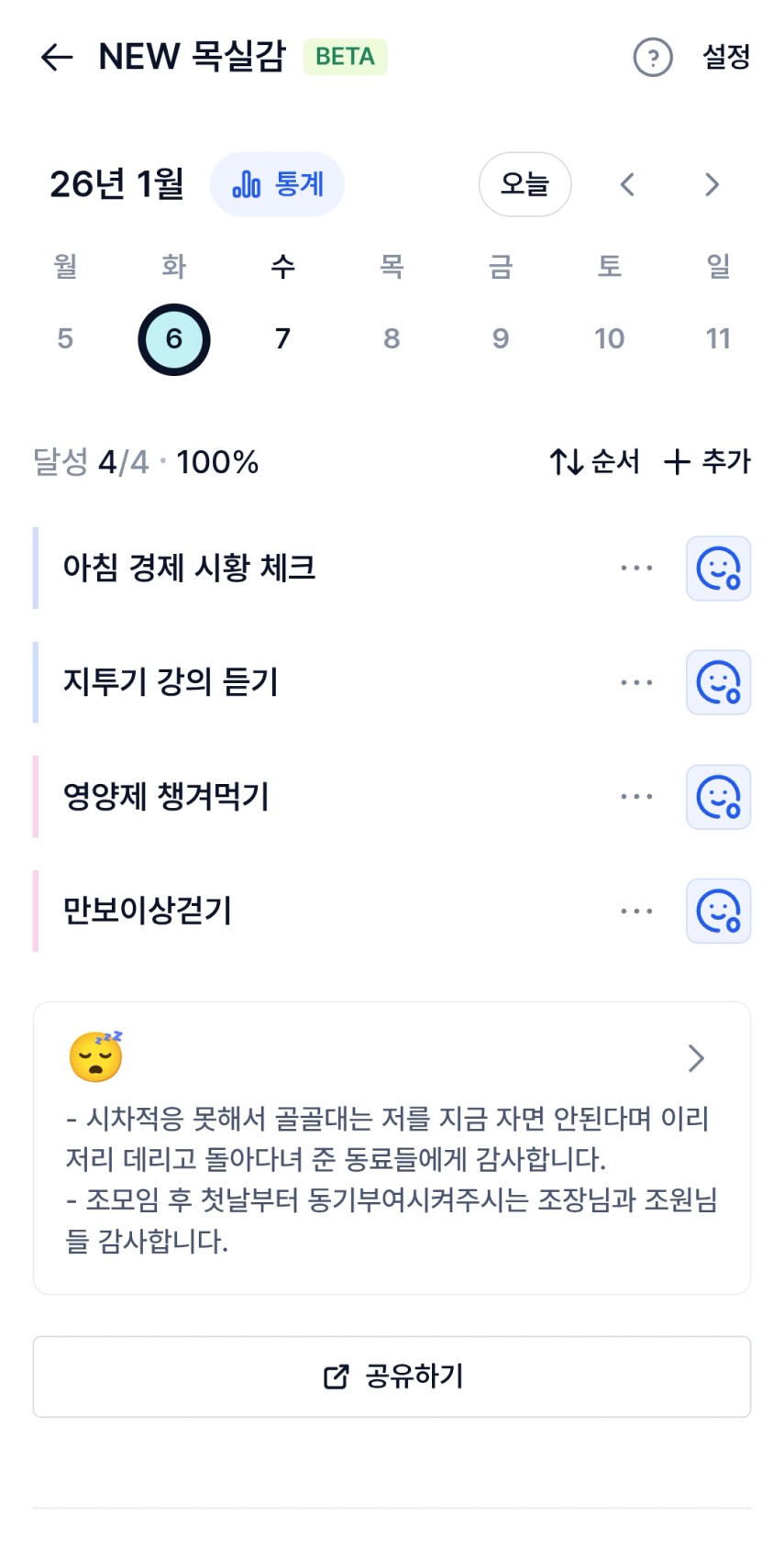
Task: Toggle completion face for 지투기 강의 듣기
Action: pyautogui.click(x=718, y=683)
